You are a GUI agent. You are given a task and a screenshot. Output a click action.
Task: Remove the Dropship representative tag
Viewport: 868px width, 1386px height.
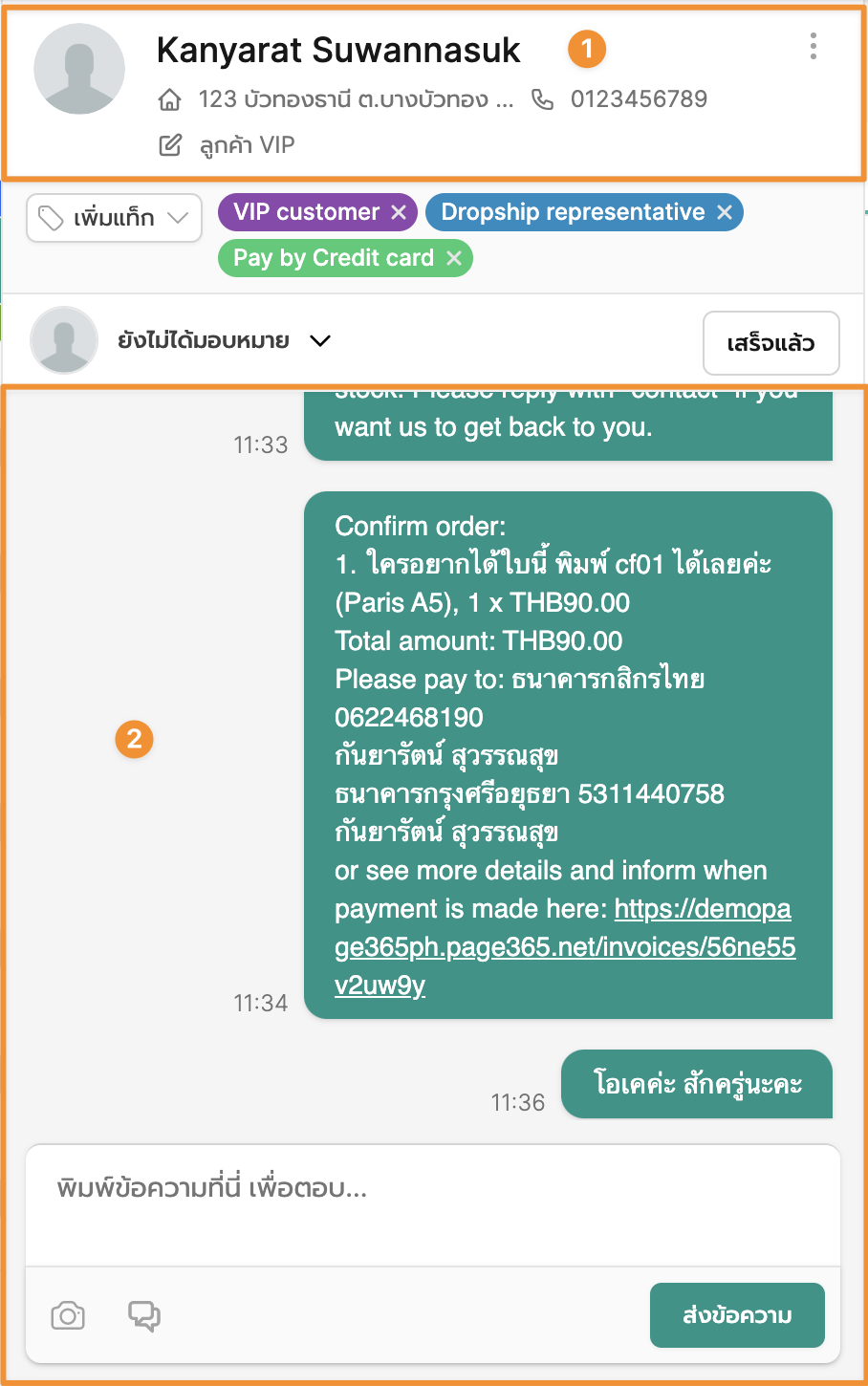point(725,212)
